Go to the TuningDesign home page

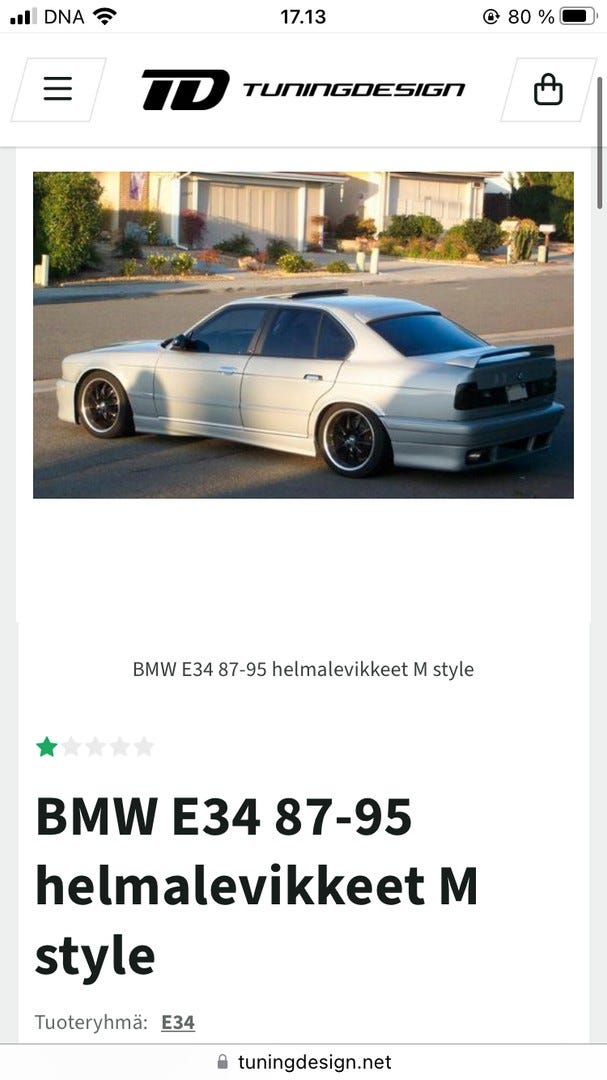click(303, 90)
